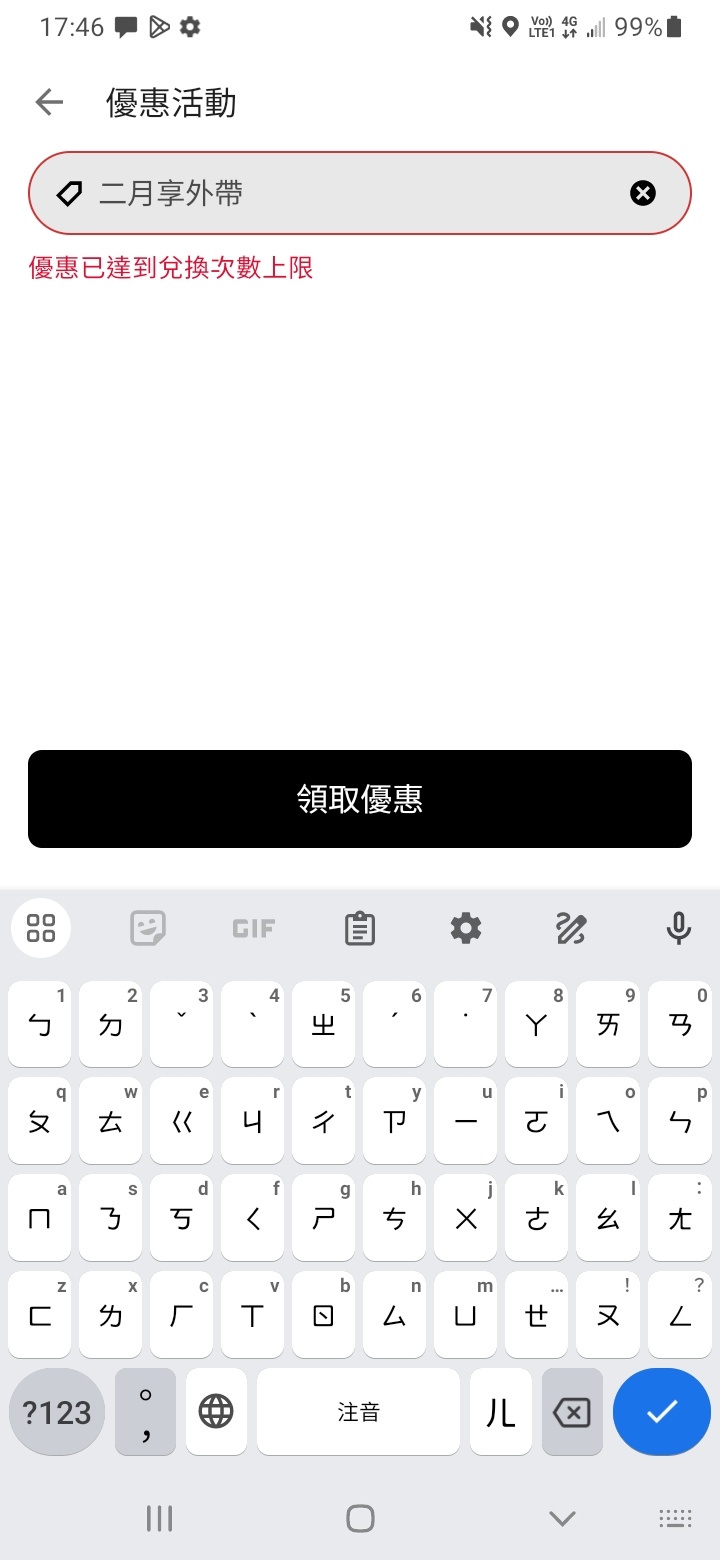The image size is (720, 1560).
Task: Switch keyboard language with the globe key
Action: (216, 1412)
